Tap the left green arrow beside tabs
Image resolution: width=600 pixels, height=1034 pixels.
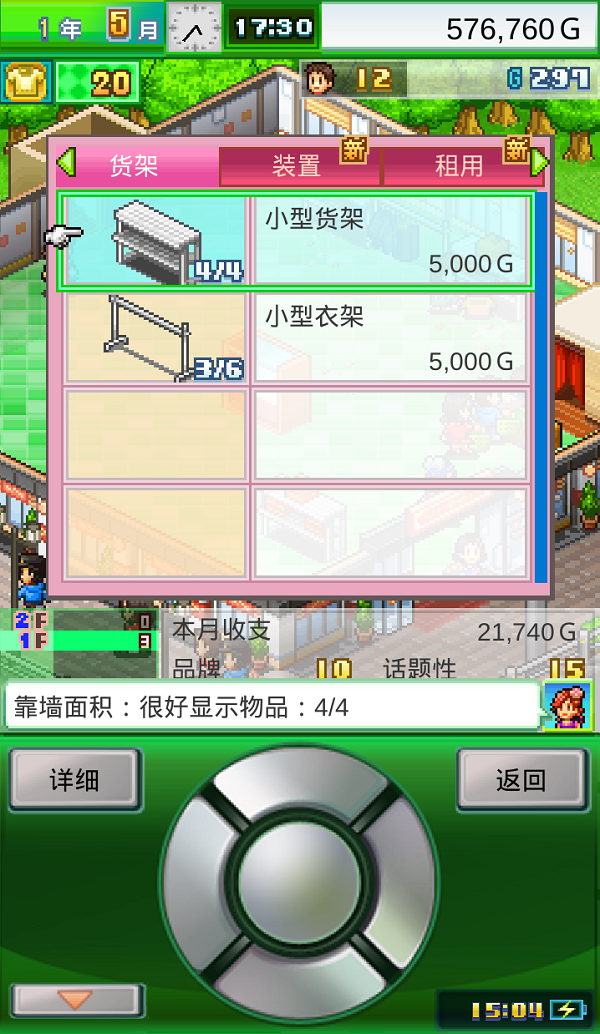coord(65,161)
